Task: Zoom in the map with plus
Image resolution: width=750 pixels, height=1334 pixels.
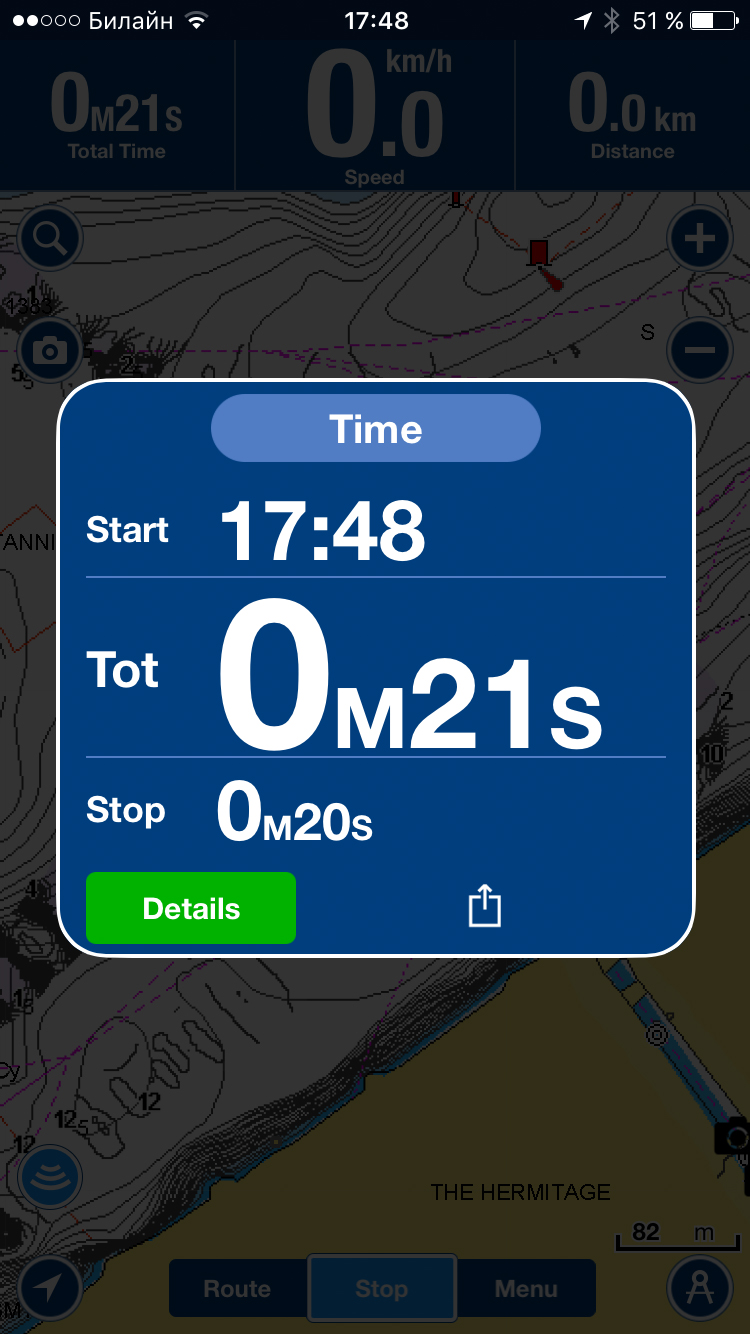Action: tap(699, 239)
